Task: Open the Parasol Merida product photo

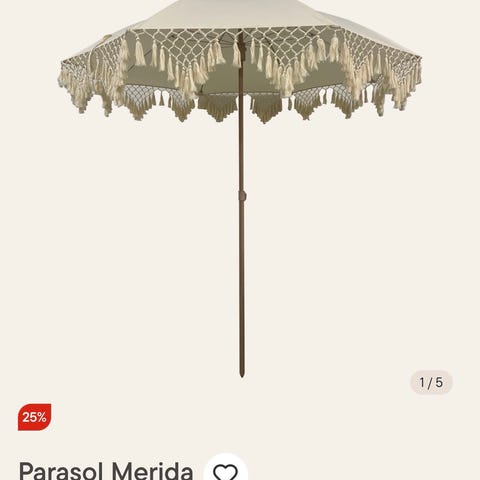Action: (240, 189)
